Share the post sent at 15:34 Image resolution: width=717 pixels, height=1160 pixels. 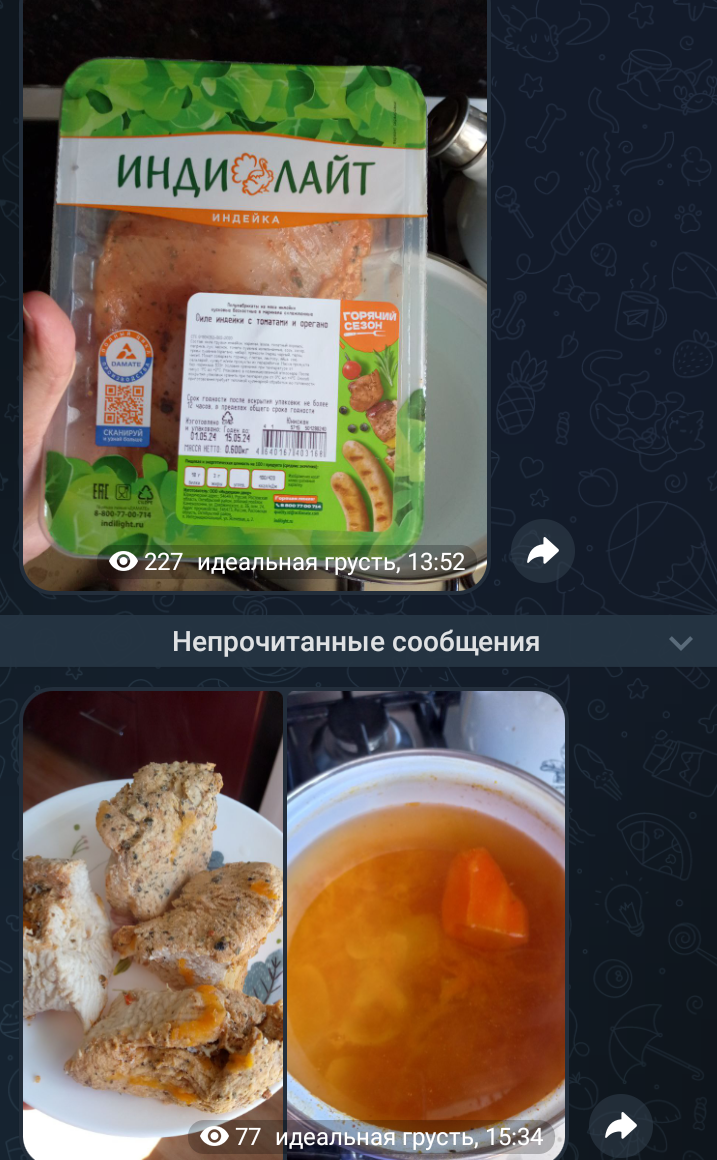click(x=620, y=1127)
